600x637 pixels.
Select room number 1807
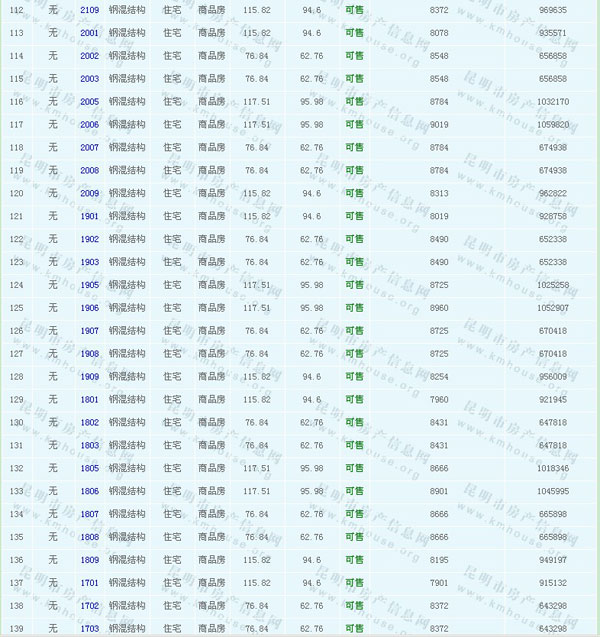pyautogui.click(x=90, y=514)
